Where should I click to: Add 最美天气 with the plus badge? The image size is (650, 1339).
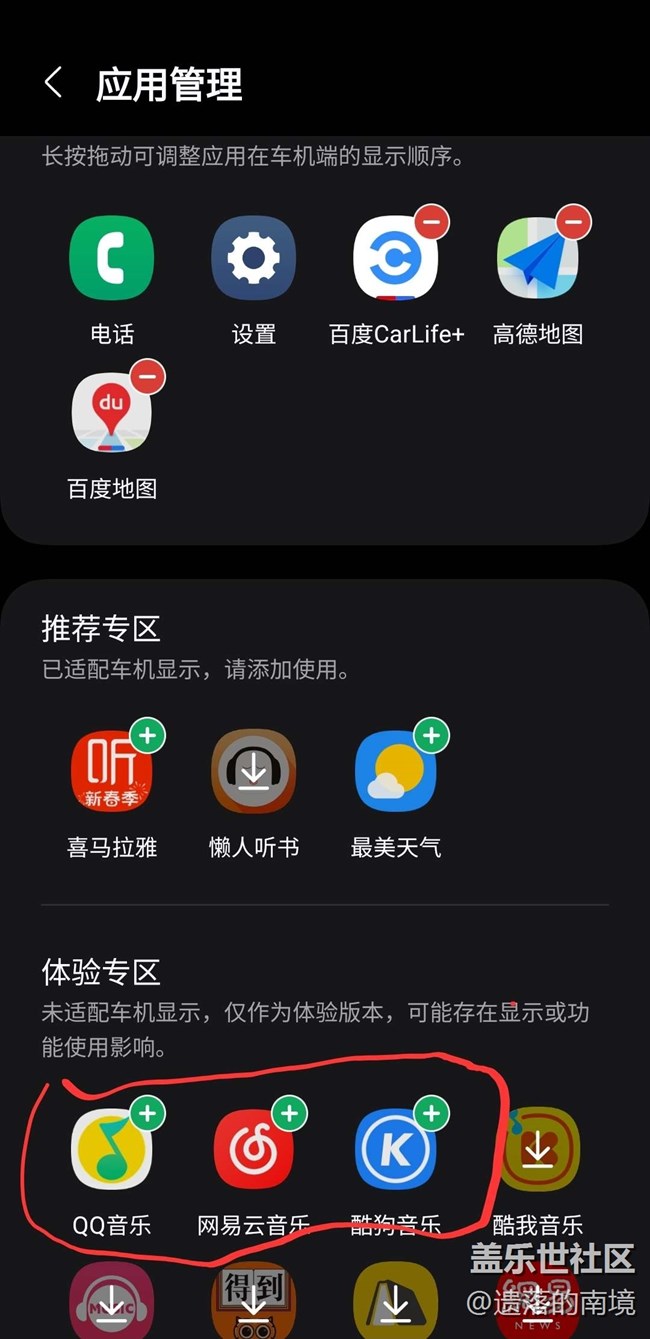click(431, 737)
